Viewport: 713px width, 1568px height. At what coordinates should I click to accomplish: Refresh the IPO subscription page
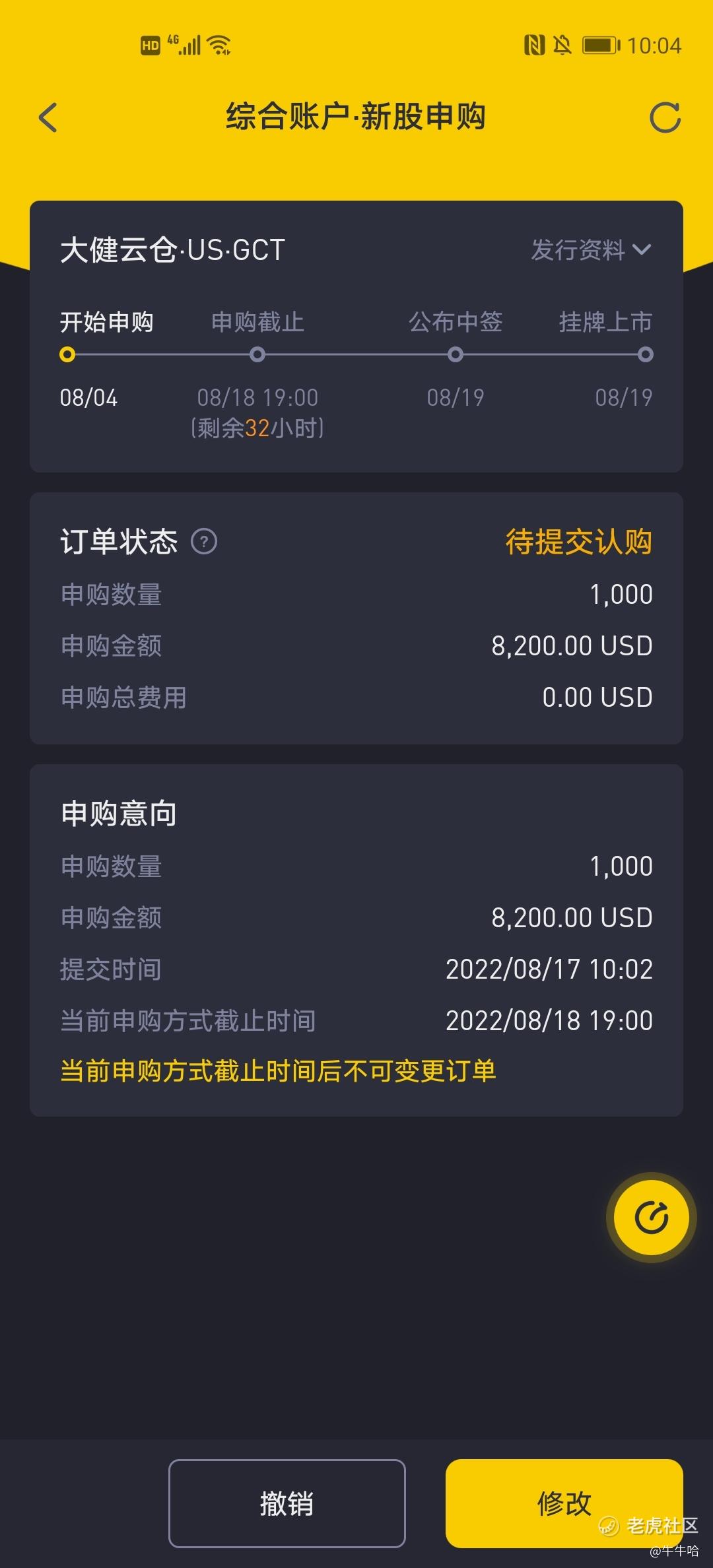[x=665, y=117]
